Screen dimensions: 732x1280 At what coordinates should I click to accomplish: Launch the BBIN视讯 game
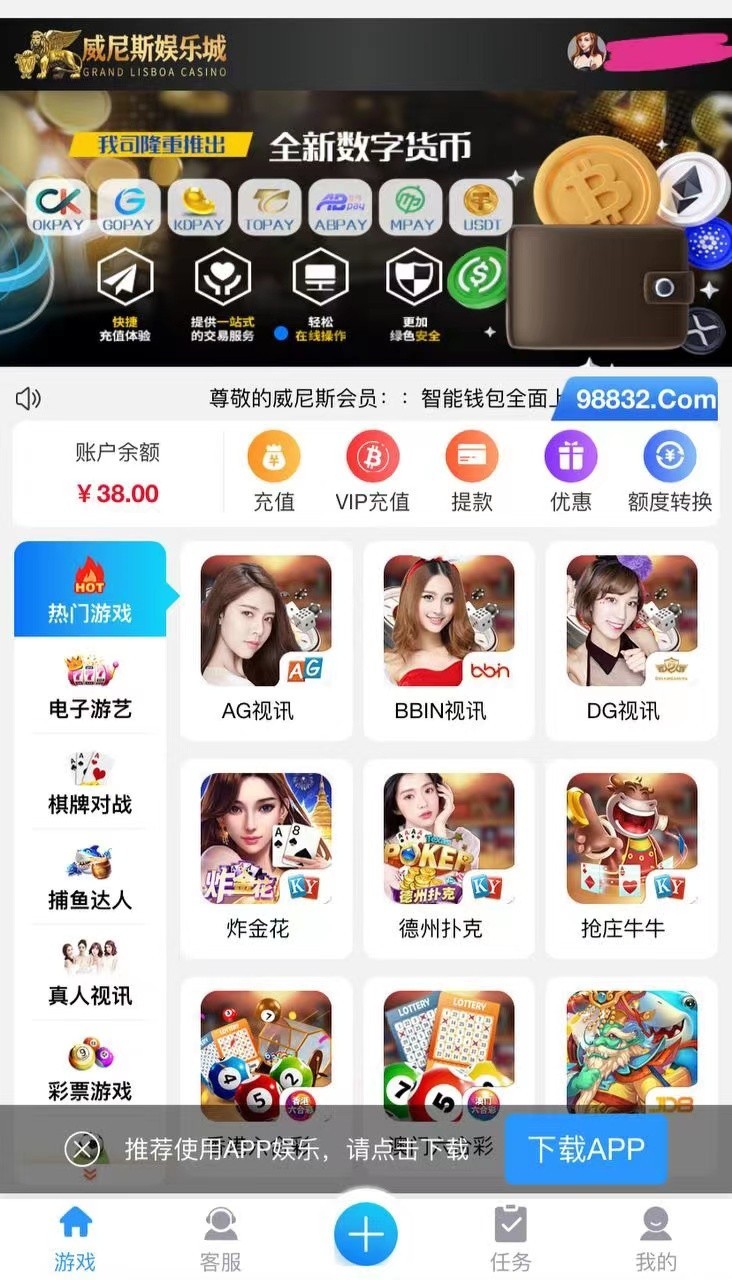coord(449,638)
